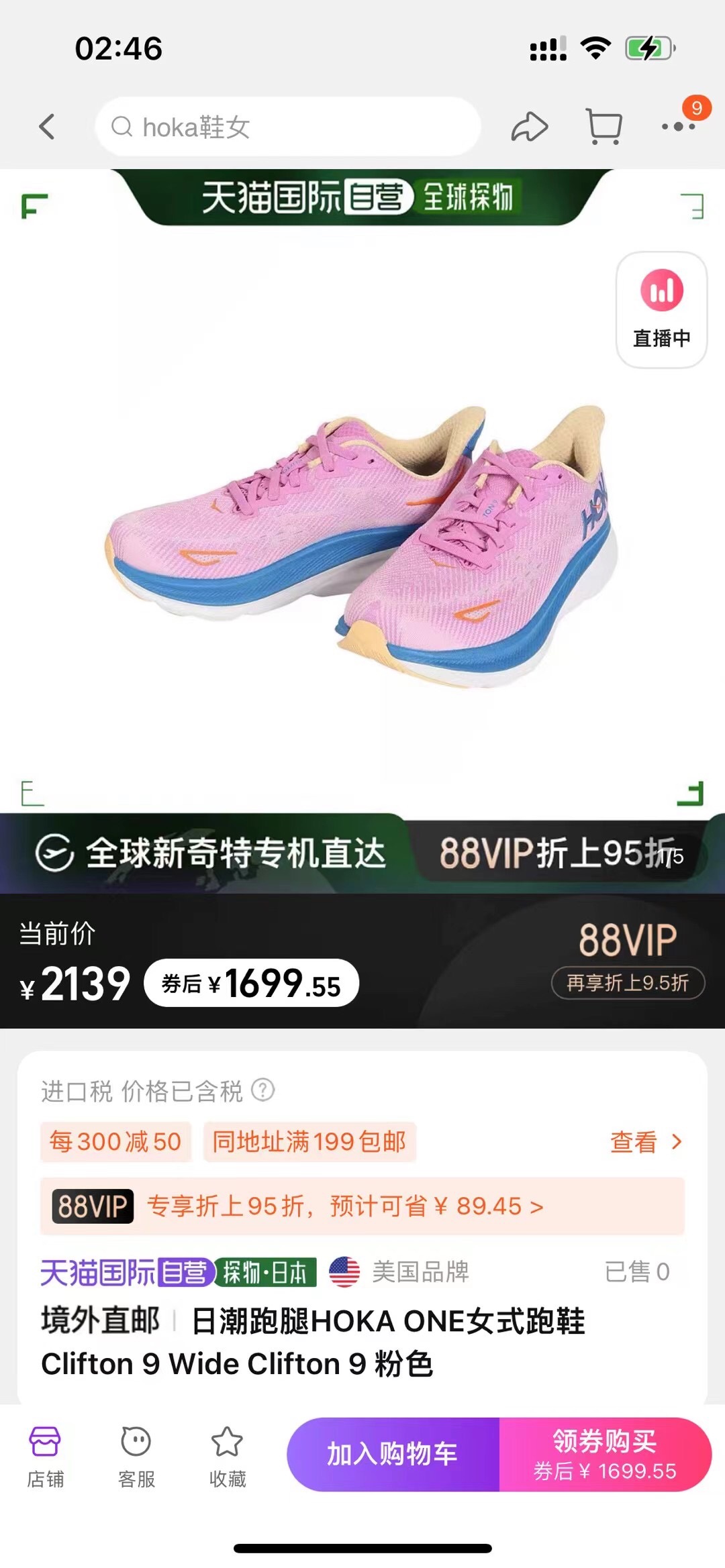Open the 直播中 live stream button

tap(661, 310)
